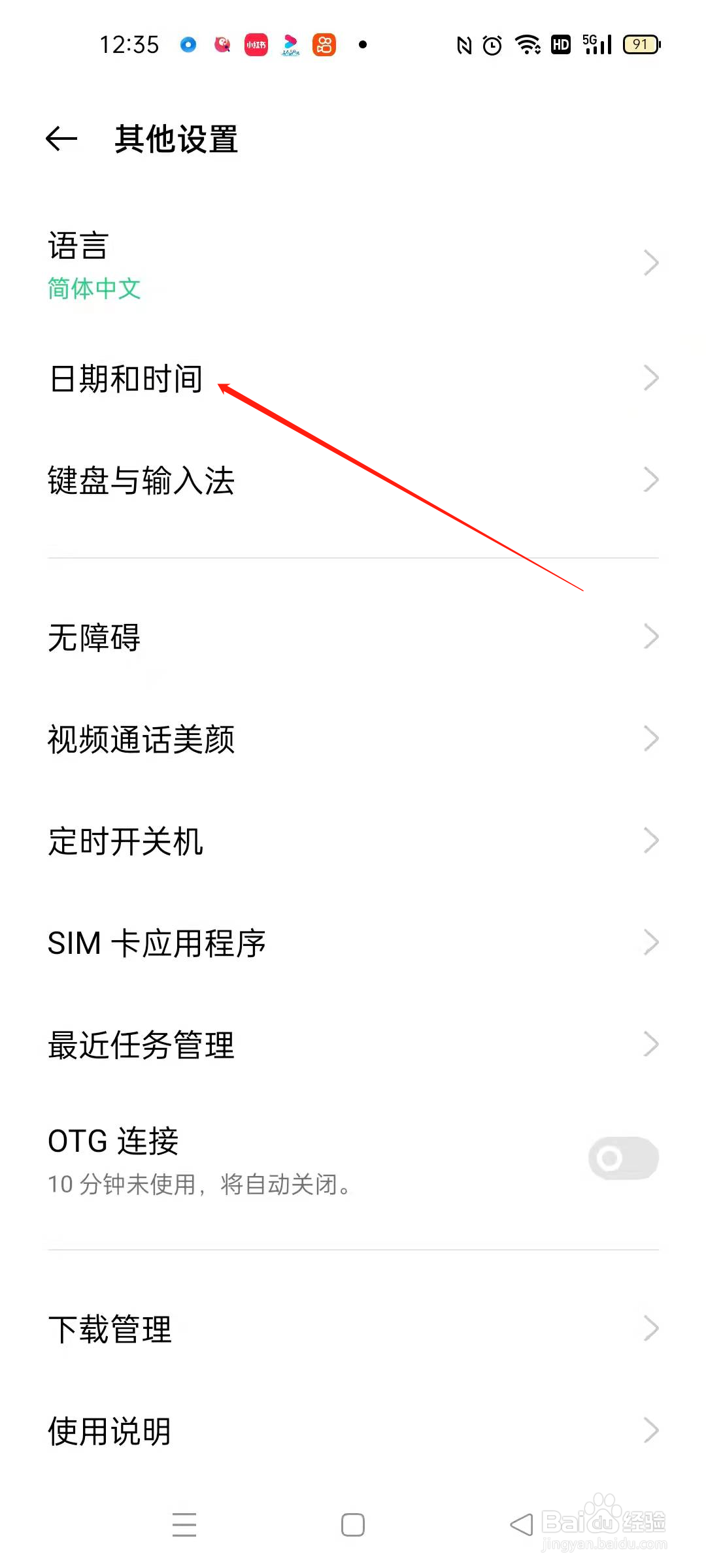706x1568 pixels.
Task: Tap the home navigation button
Action: (x=353, y=1524)
